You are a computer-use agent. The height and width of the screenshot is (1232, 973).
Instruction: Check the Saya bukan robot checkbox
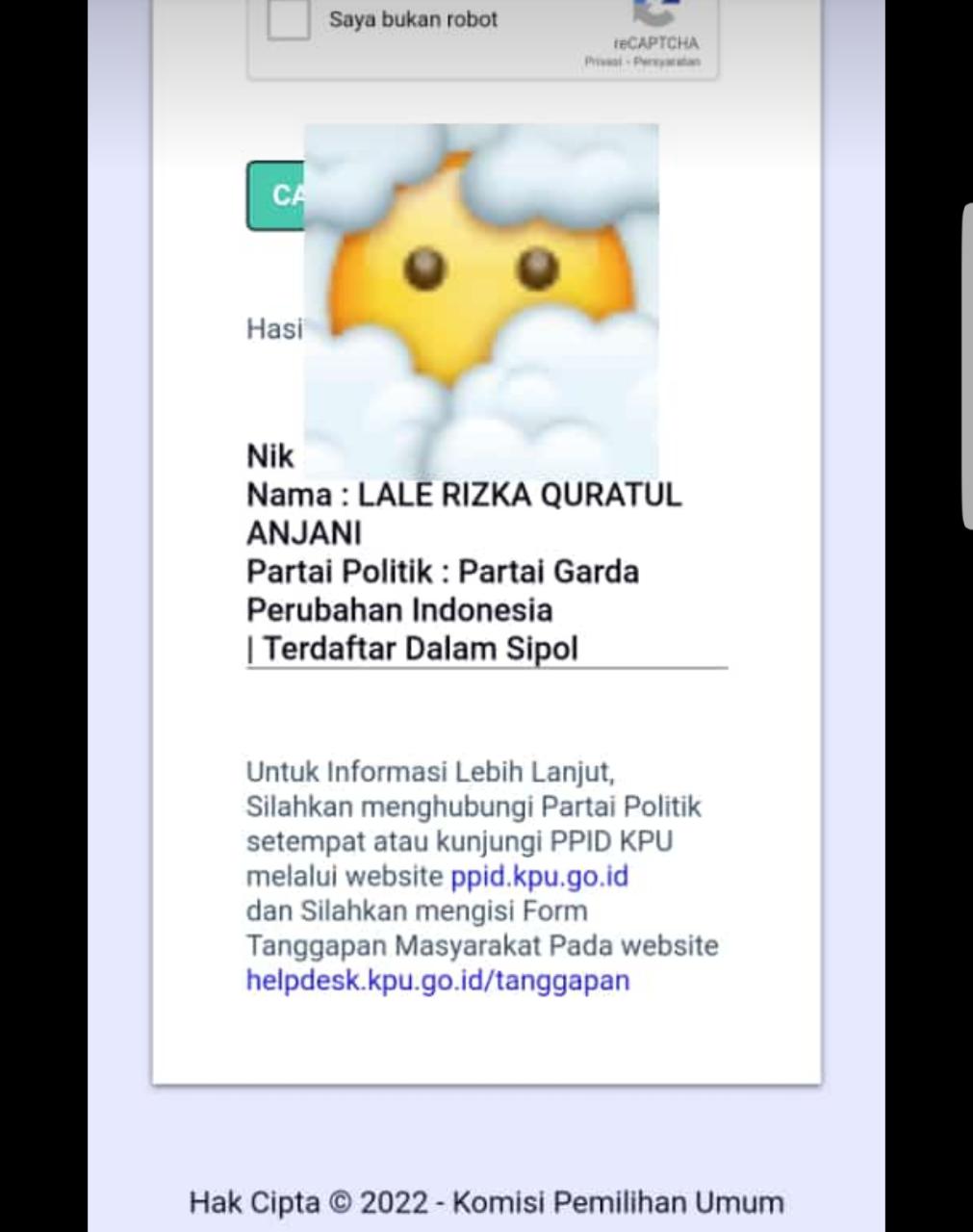(288, 19)
